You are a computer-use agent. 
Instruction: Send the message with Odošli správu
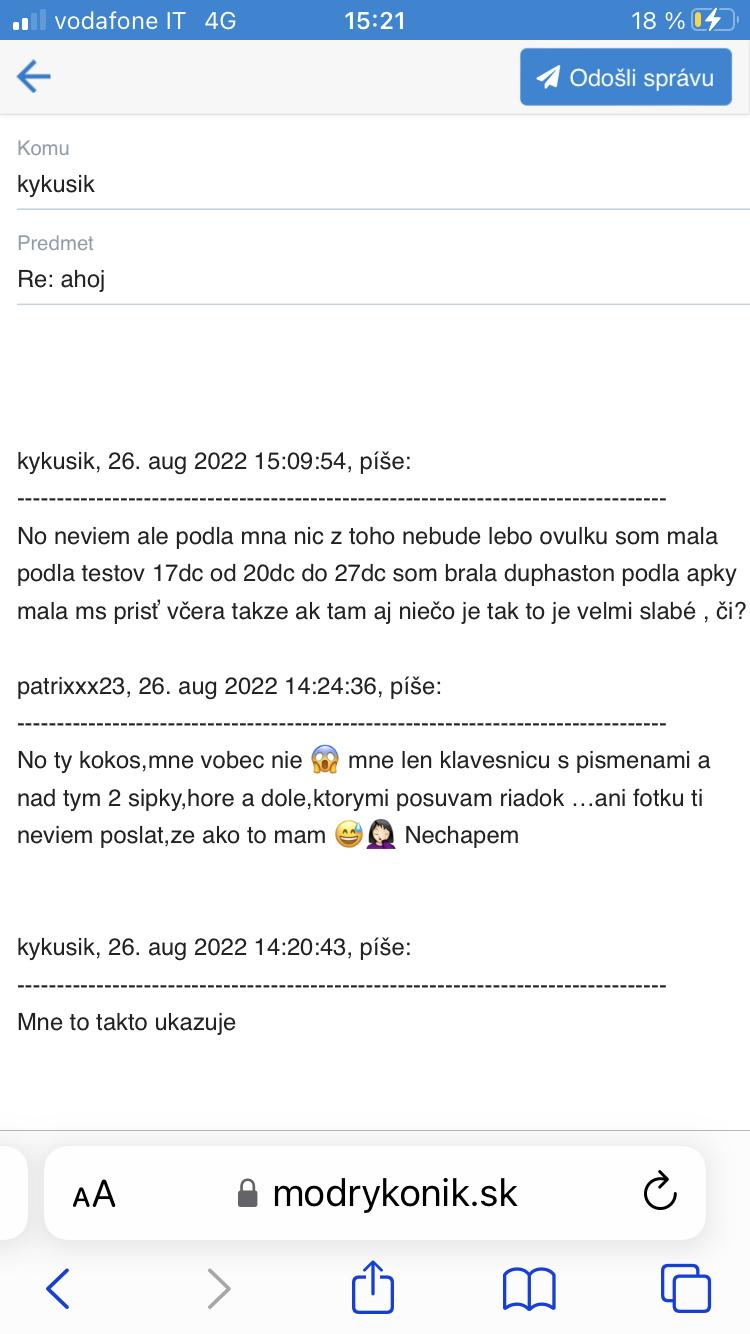pos(625,77)
